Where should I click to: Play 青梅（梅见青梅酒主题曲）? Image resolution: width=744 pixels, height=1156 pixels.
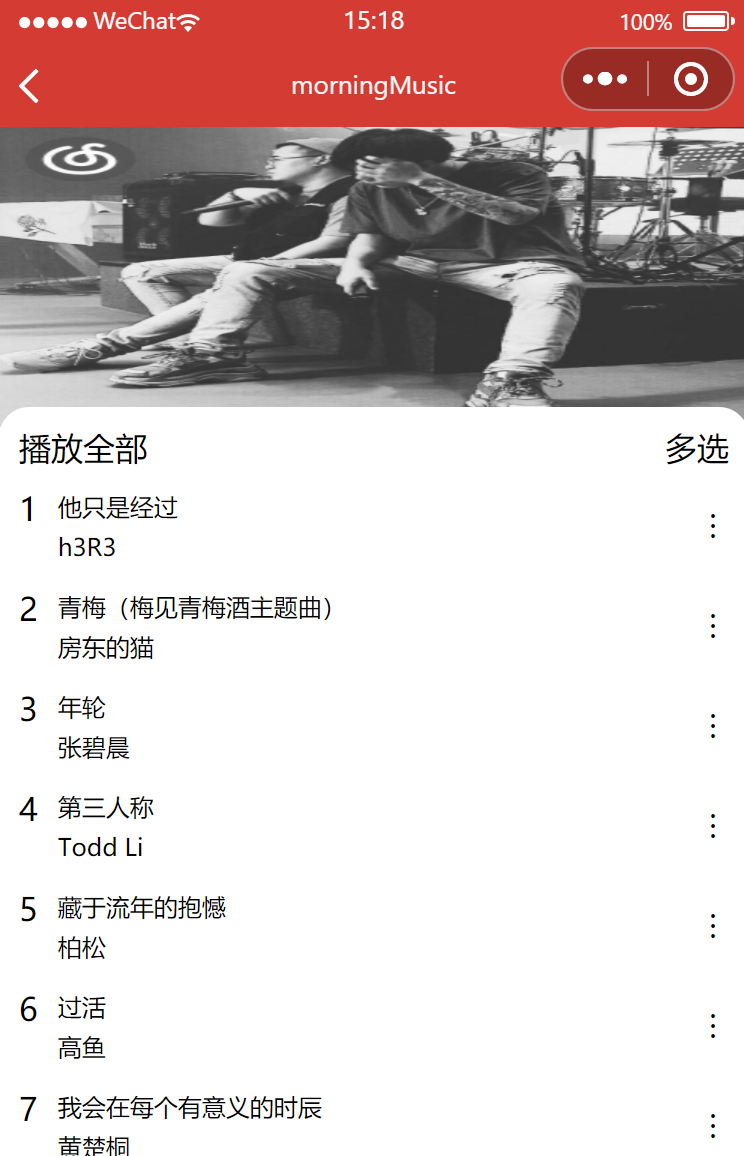(195, 608)
